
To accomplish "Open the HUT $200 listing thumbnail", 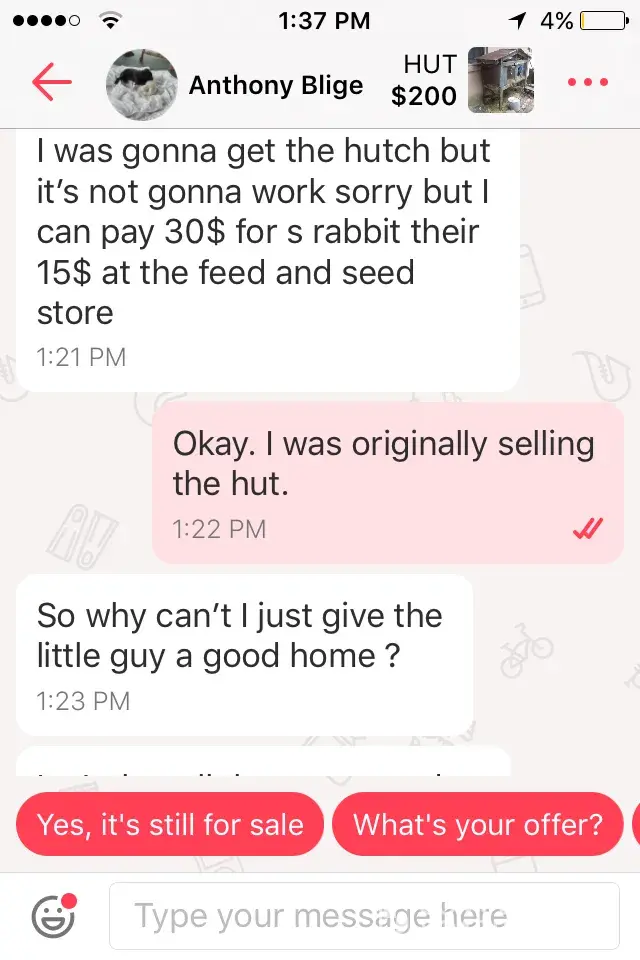I will 501,80.
